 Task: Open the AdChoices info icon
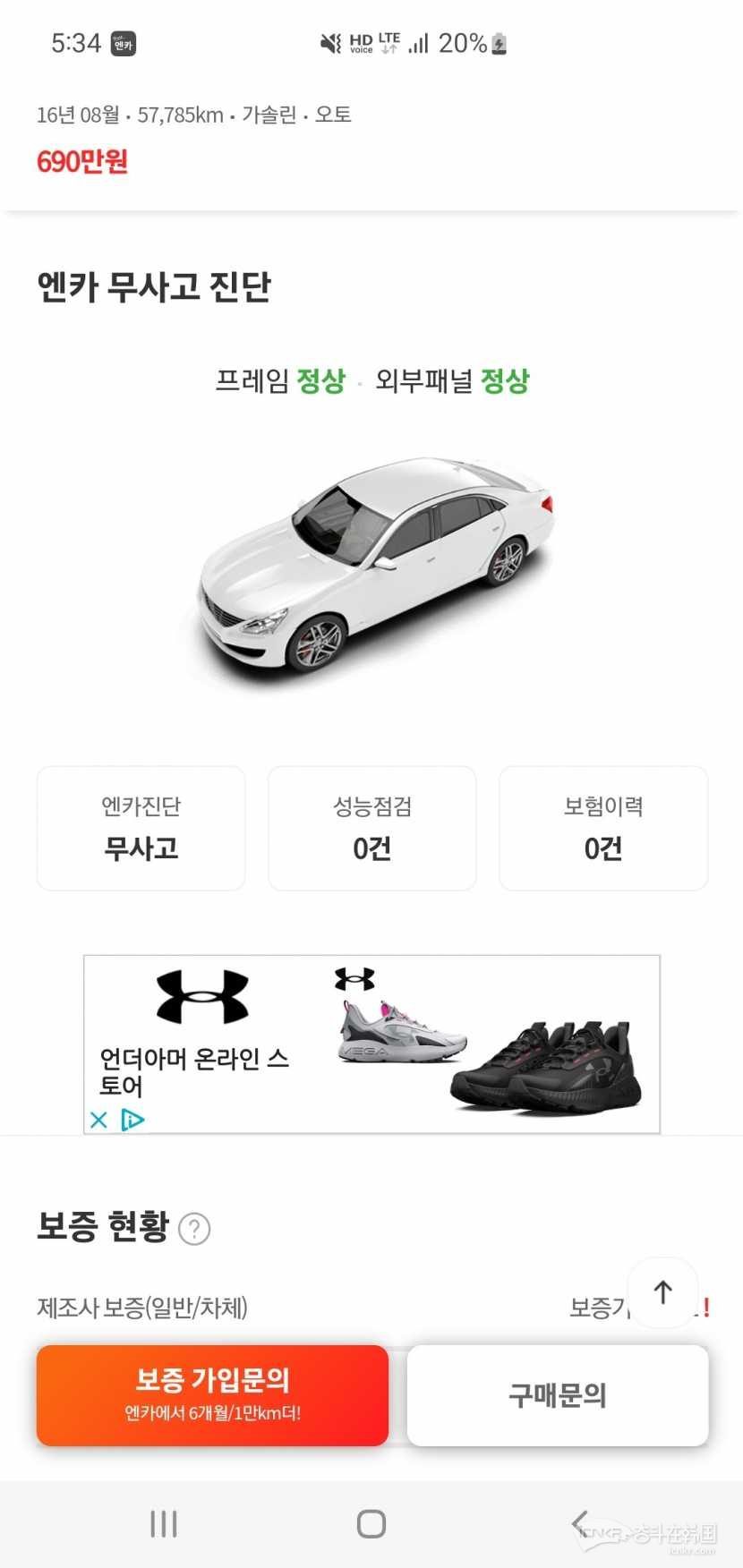pyautogui.click(x=132, y=1120)
